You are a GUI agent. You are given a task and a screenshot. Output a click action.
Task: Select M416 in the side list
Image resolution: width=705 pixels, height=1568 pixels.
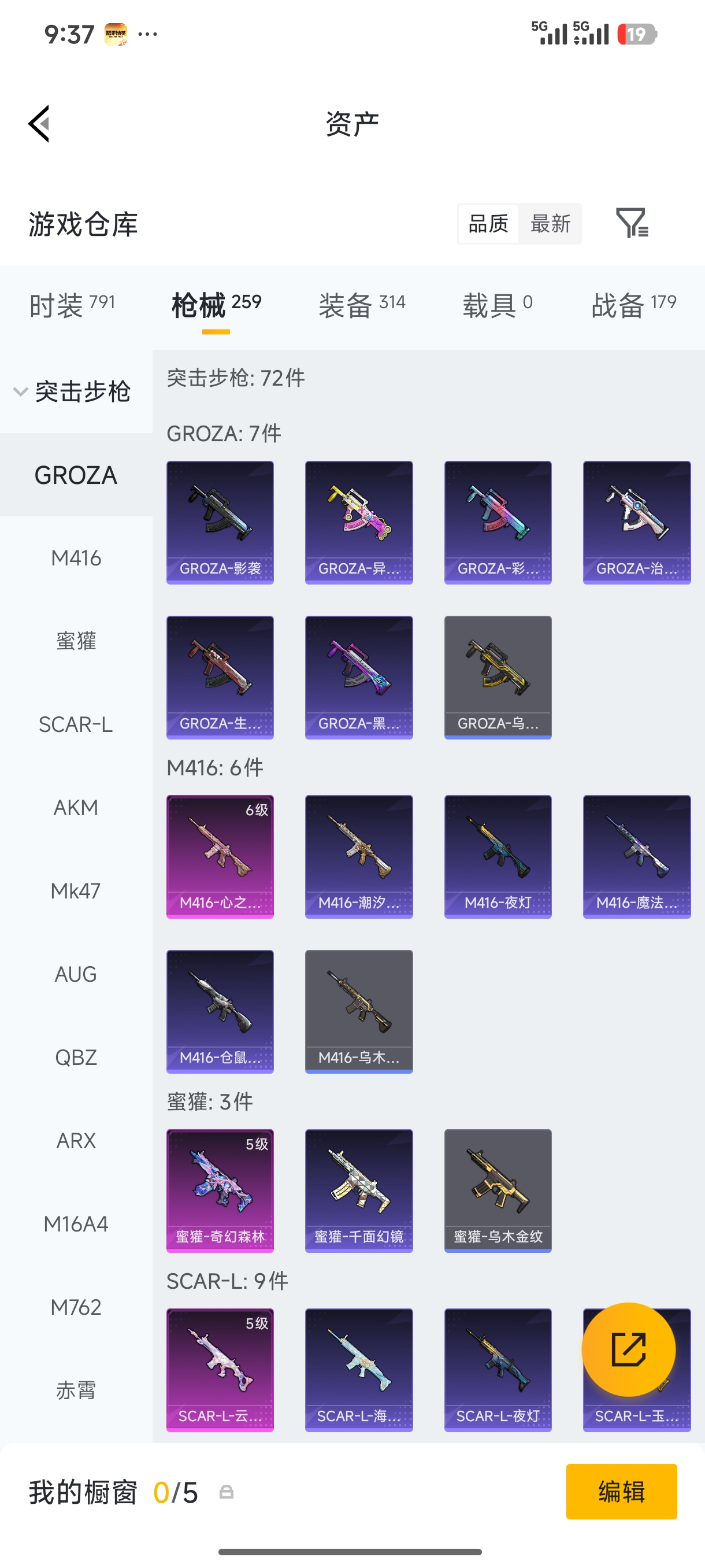tap(76, 558)
